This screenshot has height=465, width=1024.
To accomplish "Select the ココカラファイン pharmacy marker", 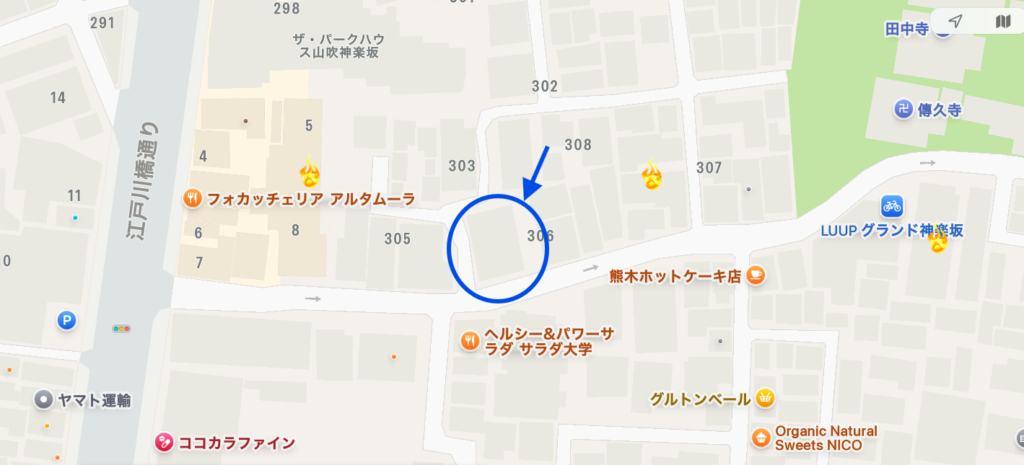I will [163, 442].
